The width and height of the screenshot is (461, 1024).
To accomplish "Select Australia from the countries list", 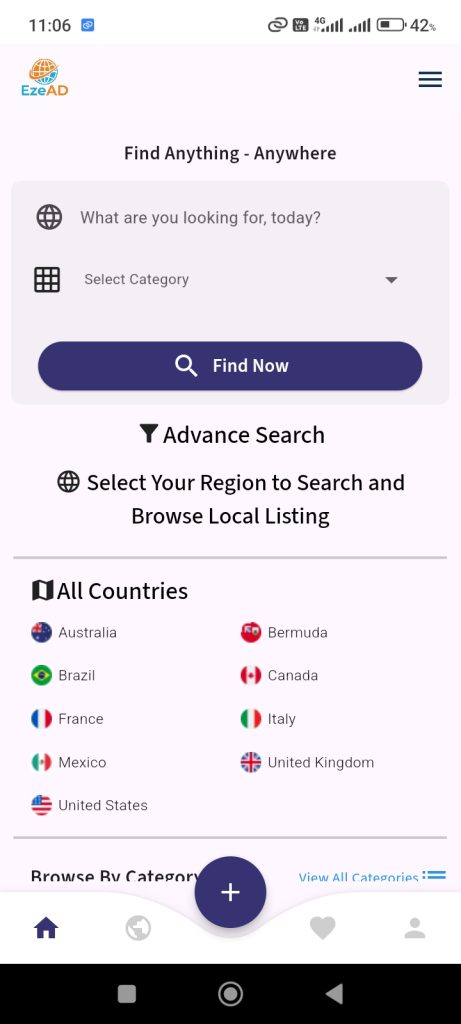I will [74, 632].
